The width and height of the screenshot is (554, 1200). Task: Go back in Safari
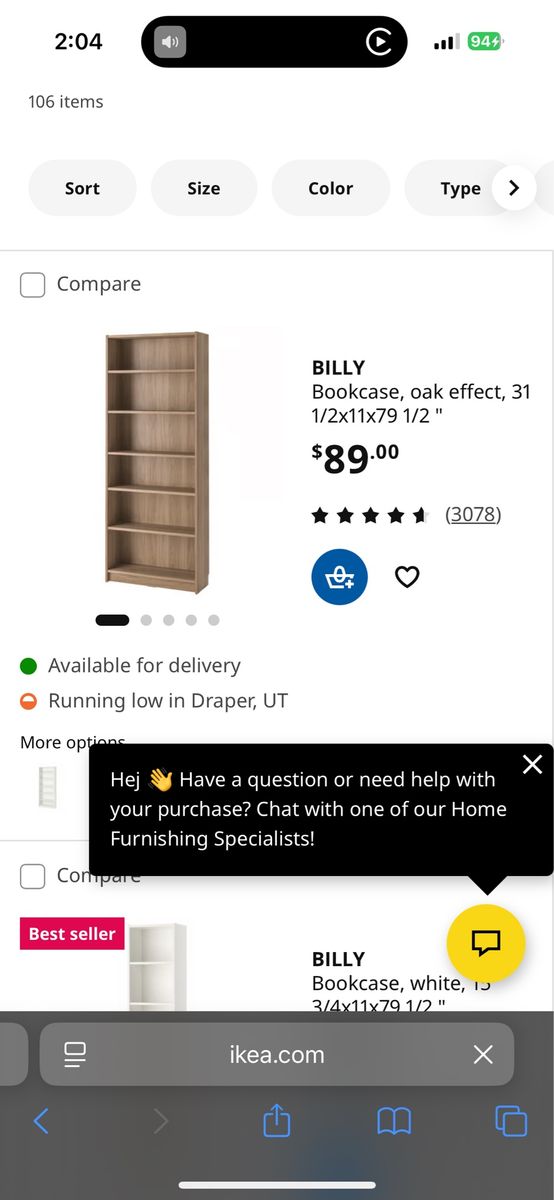click(x=41, y=1121)
